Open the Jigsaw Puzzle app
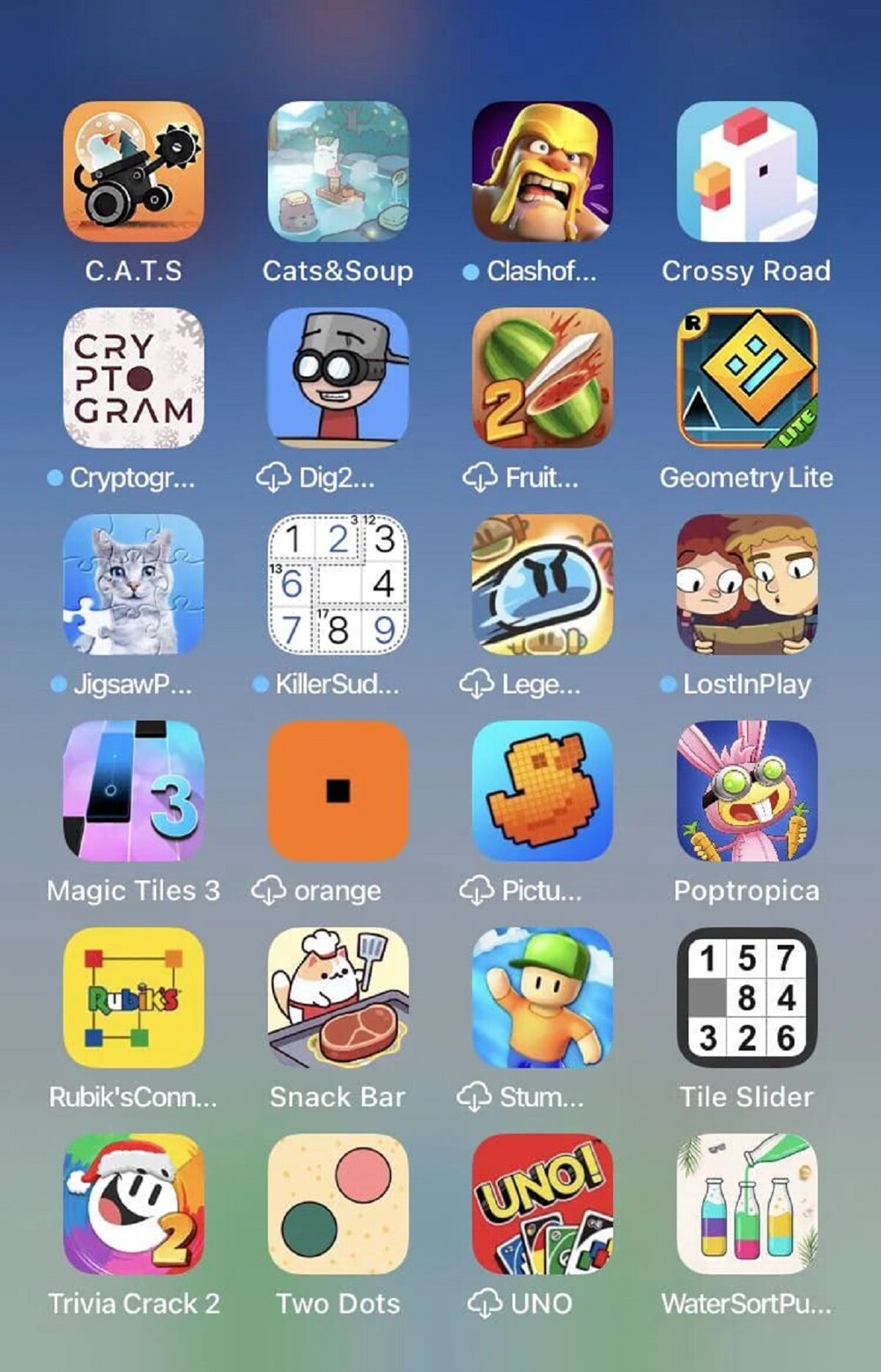The image size is (881, 1372). pyautogui.click(x=133, y=585)
